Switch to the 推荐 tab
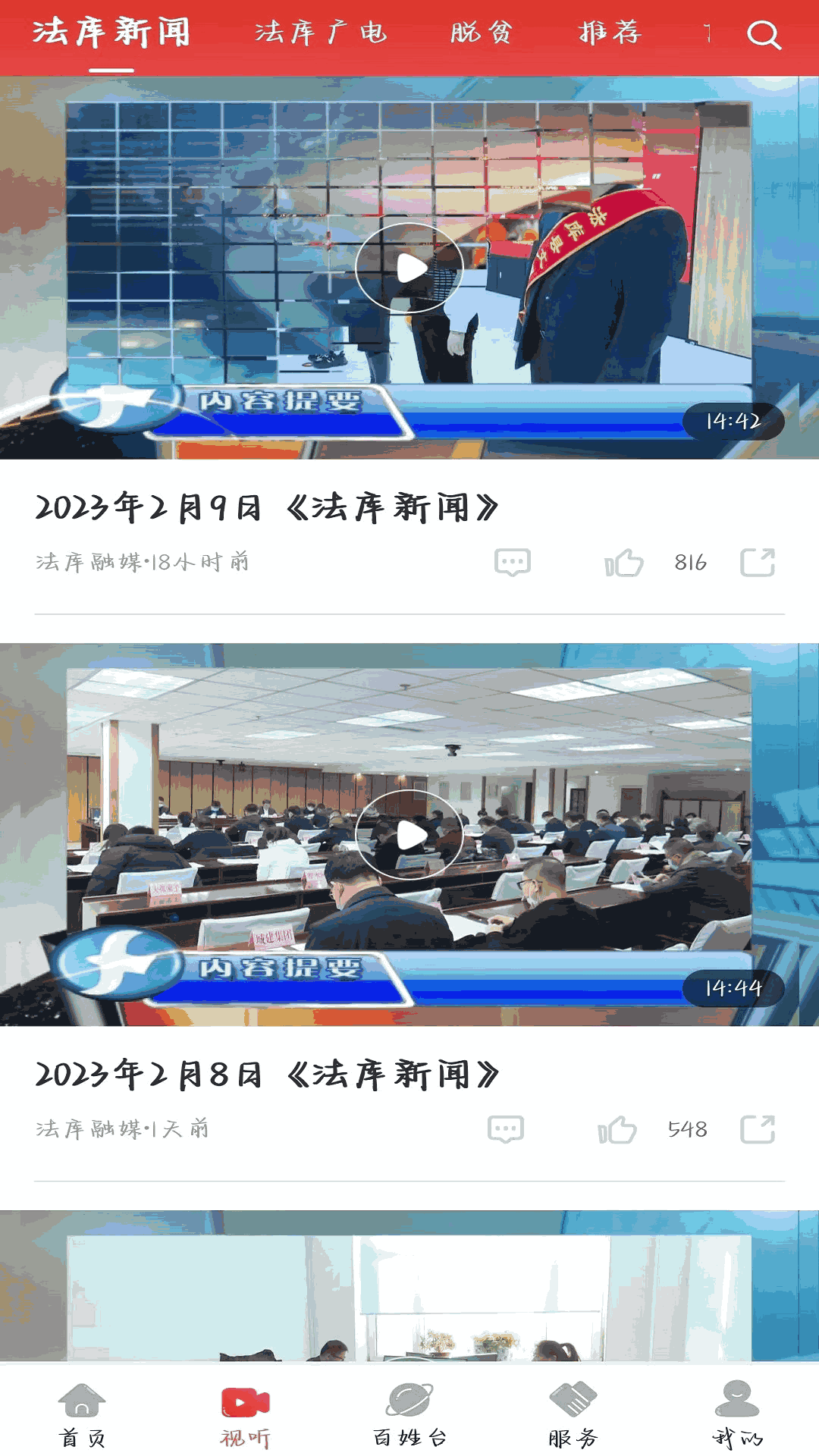819x1456 pixels. pyautogui.click(x=609, y=33)
